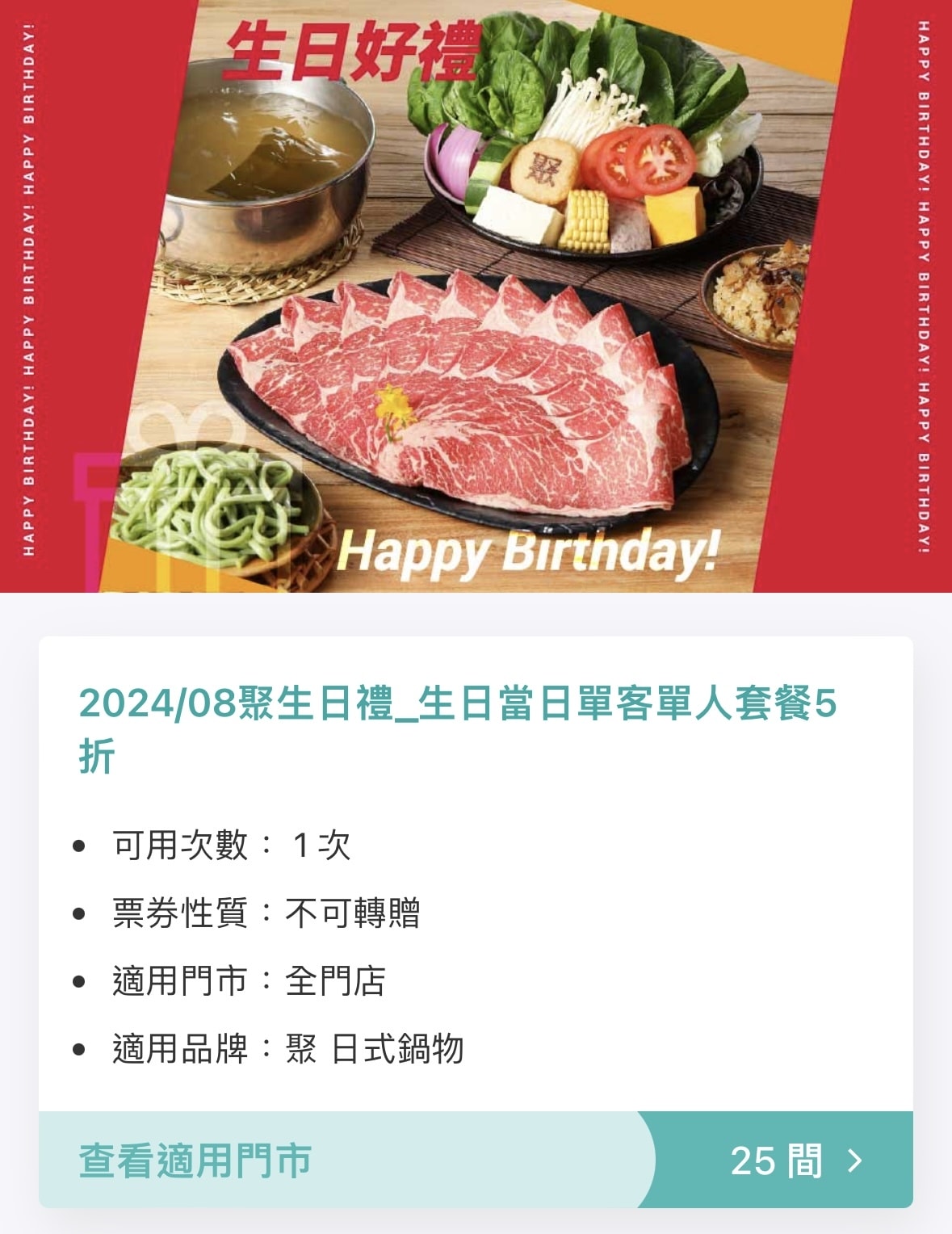Open the 查看適用門市 store list
This screenshot has width=952, height=1234.
(475, 1161)
